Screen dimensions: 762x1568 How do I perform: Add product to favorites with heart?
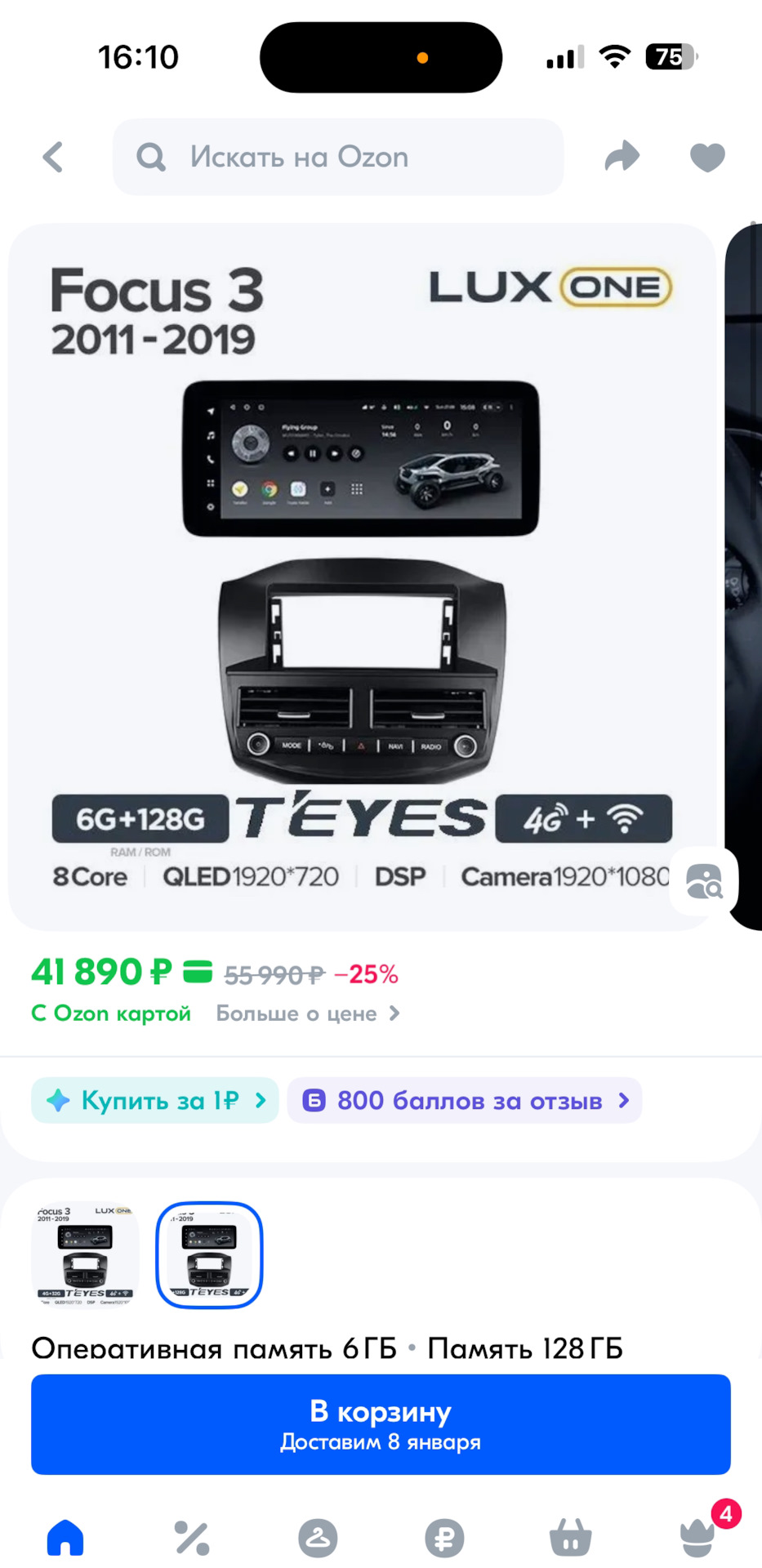707,157
